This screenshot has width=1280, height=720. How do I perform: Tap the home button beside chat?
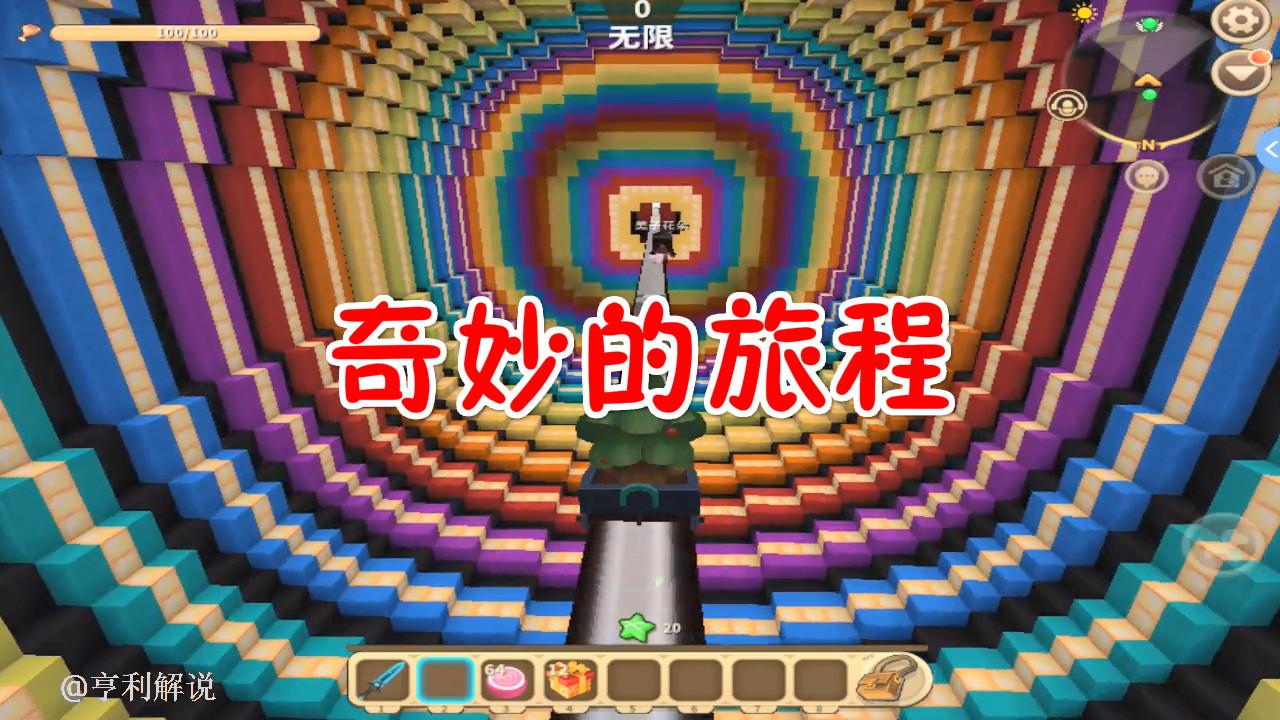point(1226,178)
